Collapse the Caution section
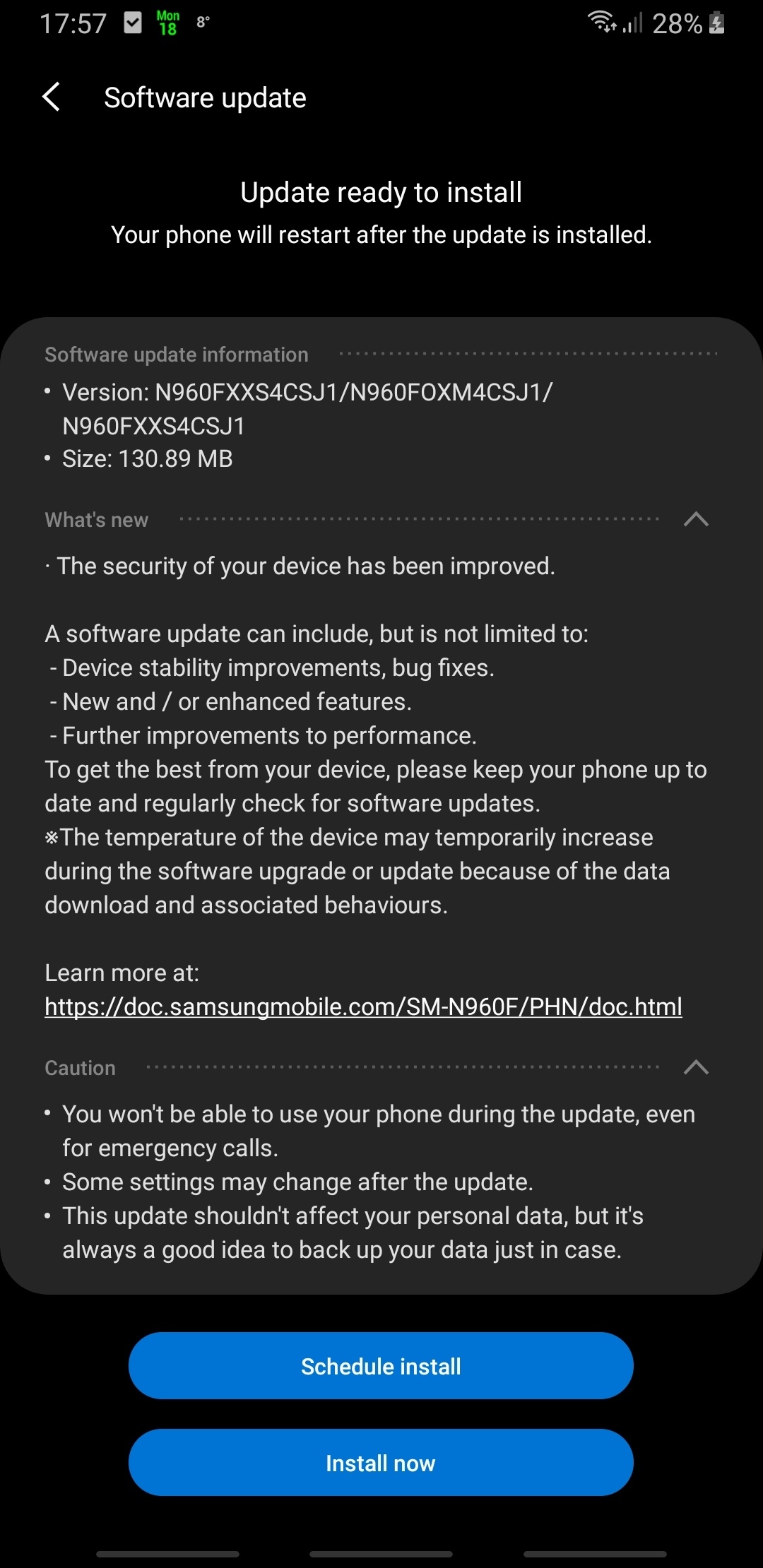 point(696,1067)
